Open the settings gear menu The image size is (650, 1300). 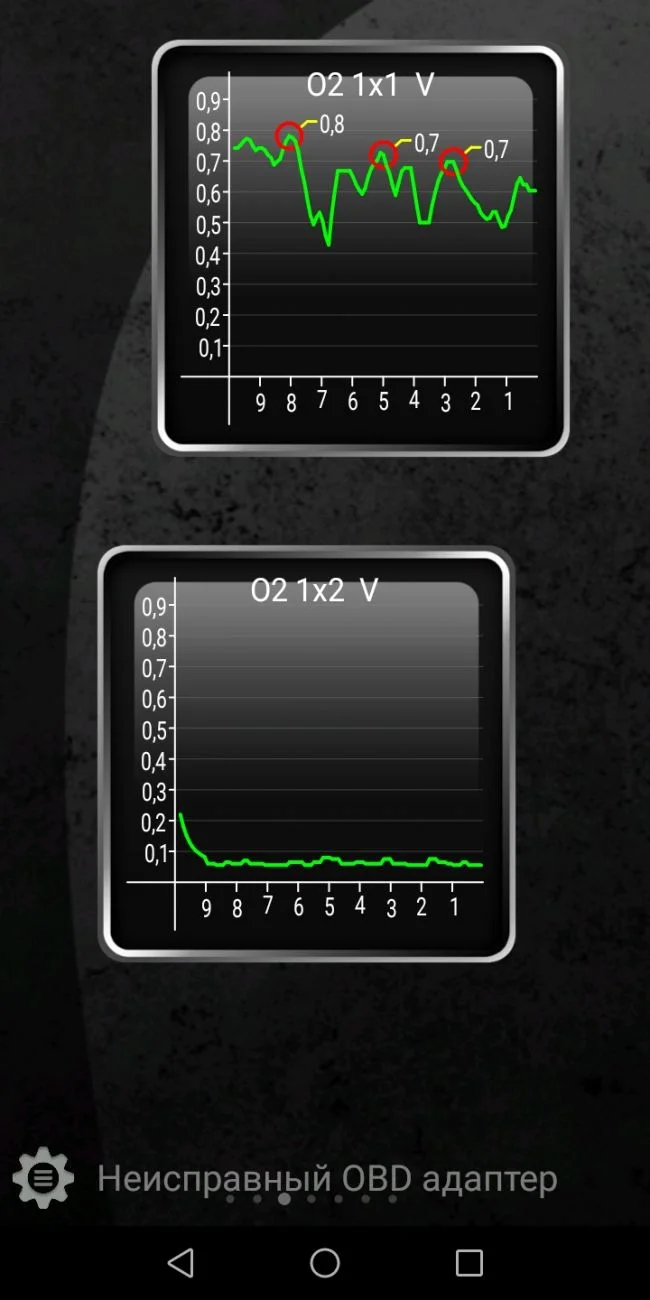43,1178
